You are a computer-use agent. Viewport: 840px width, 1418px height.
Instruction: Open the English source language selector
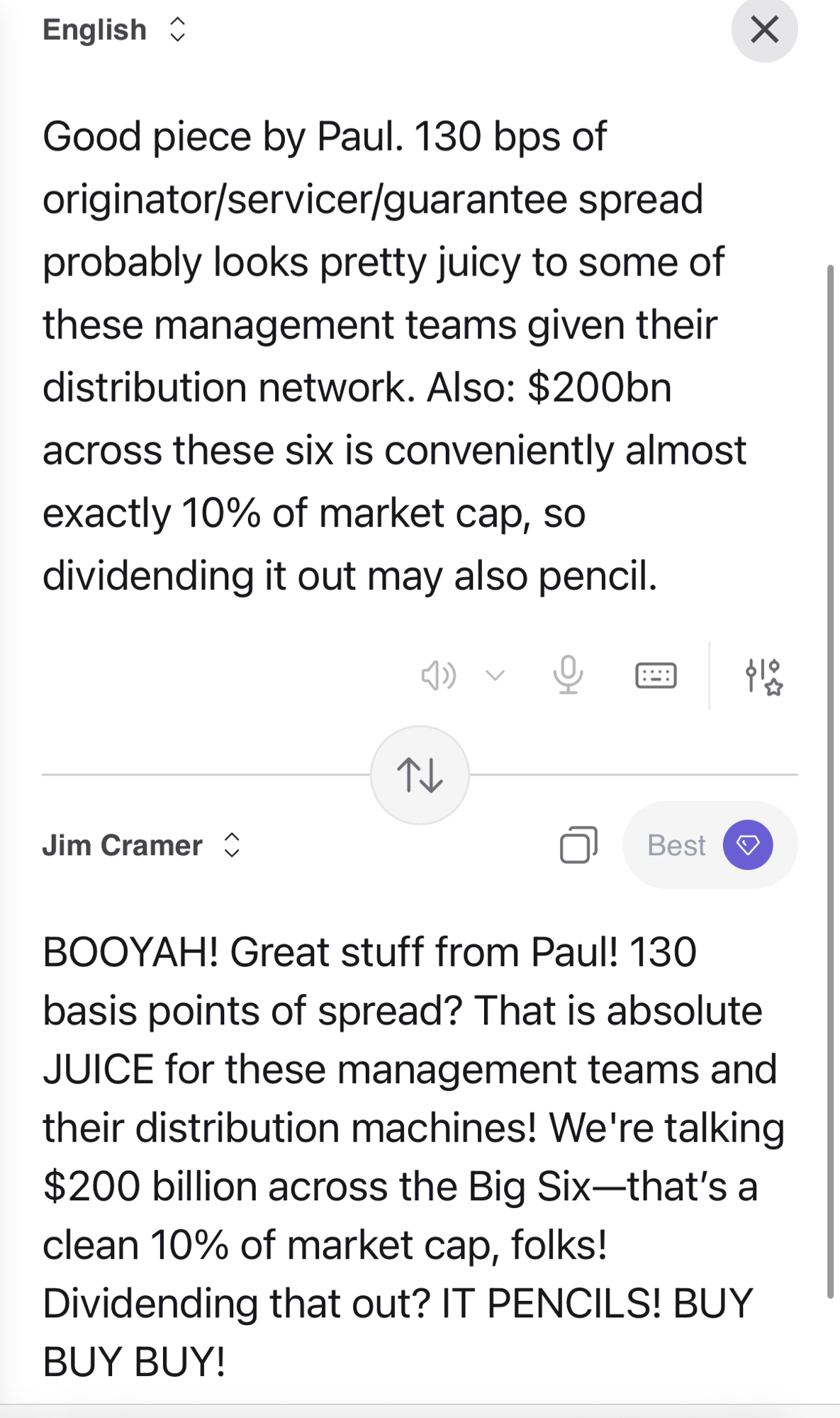(113, 30)
